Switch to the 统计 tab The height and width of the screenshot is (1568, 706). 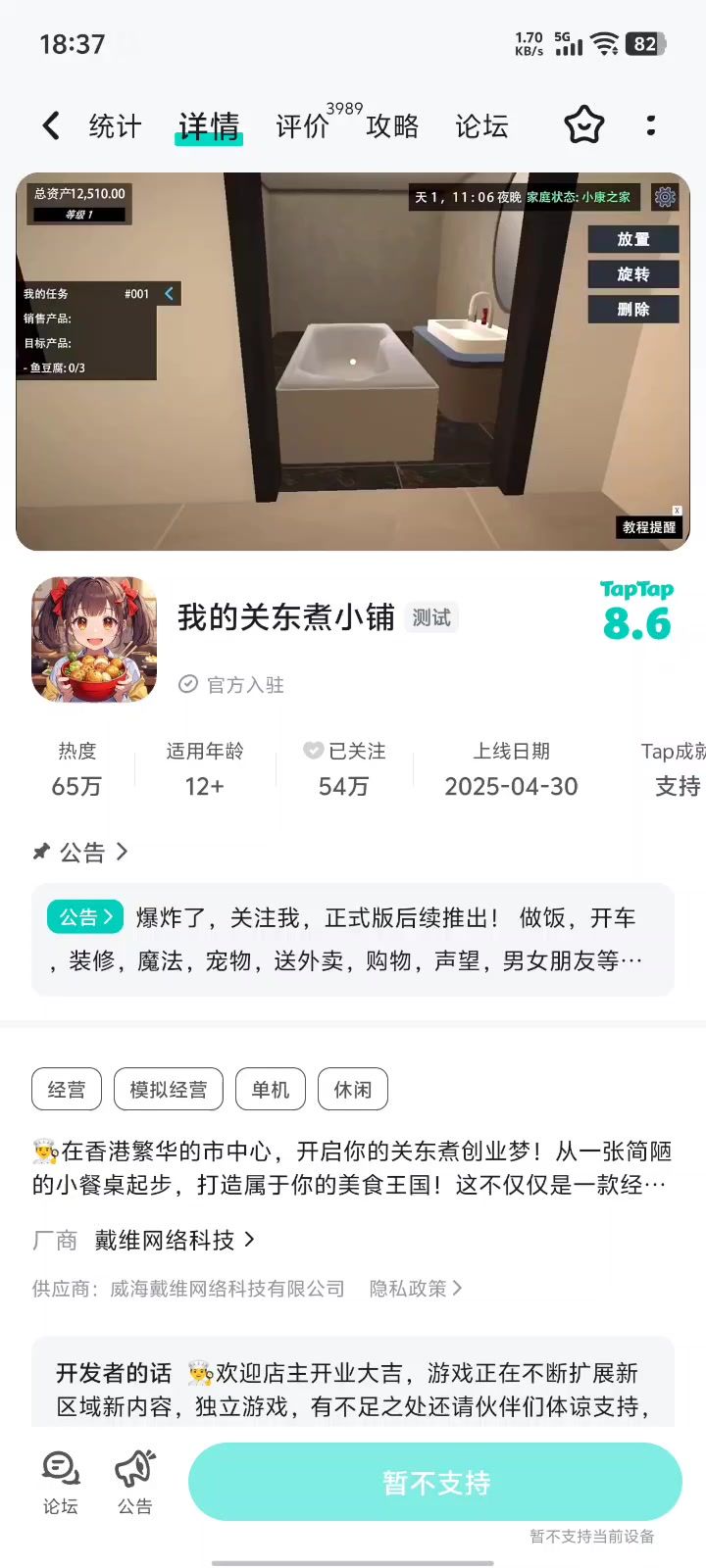(115, 126)
